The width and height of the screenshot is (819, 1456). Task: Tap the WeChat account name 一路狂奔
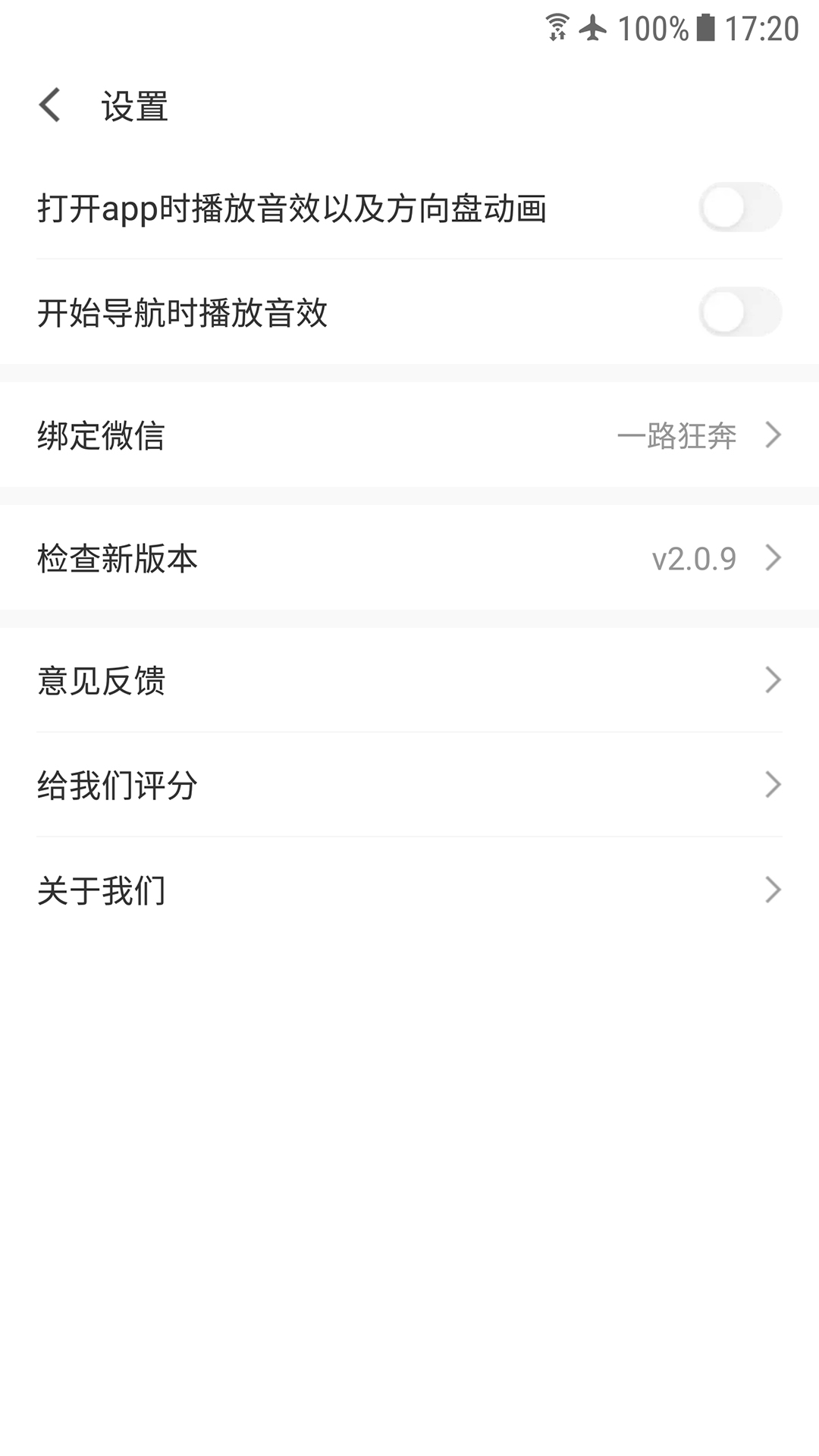[x=677, y=434]
